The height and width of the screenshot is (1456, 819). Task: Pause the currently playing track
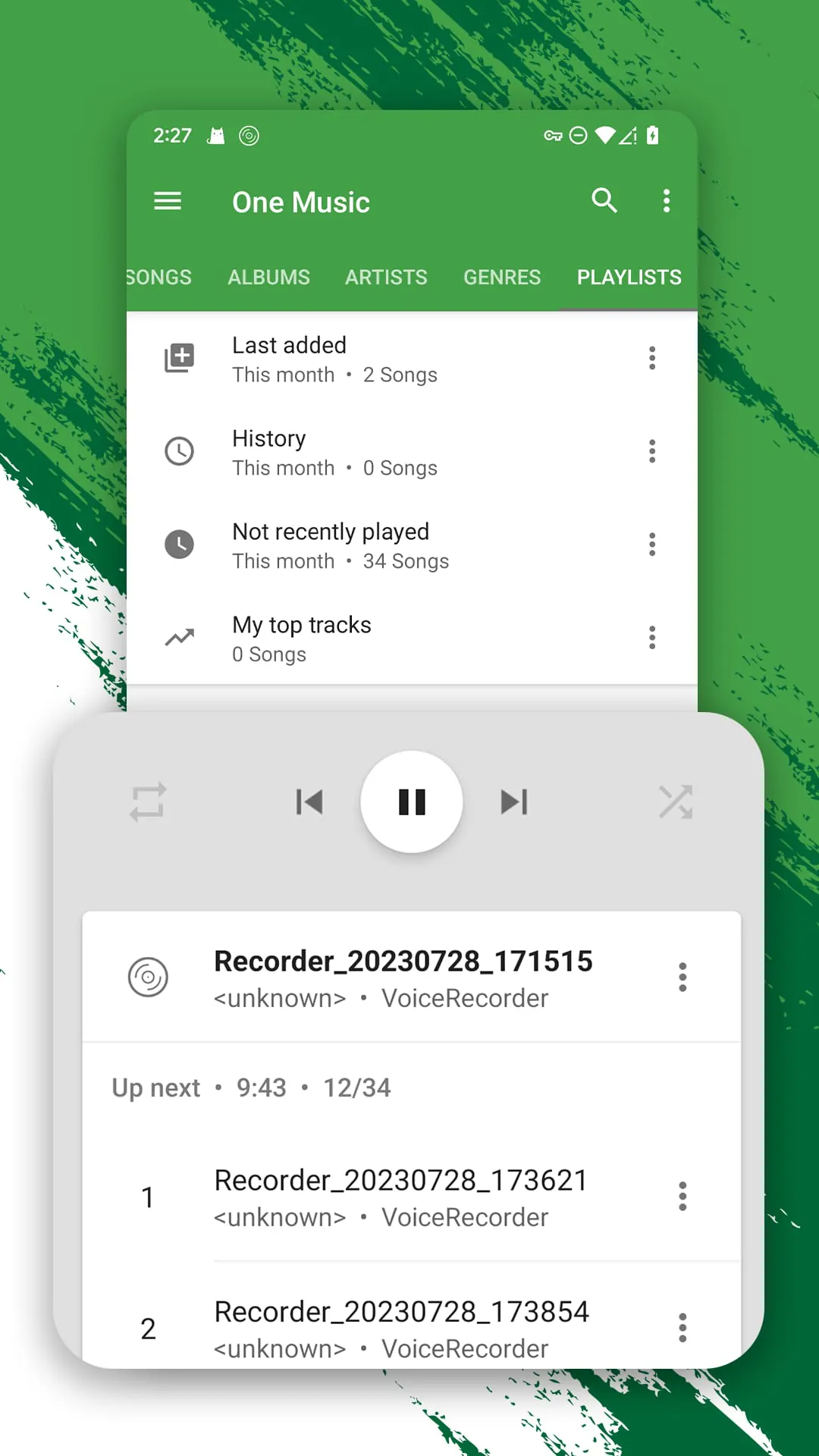pos(412,802)
